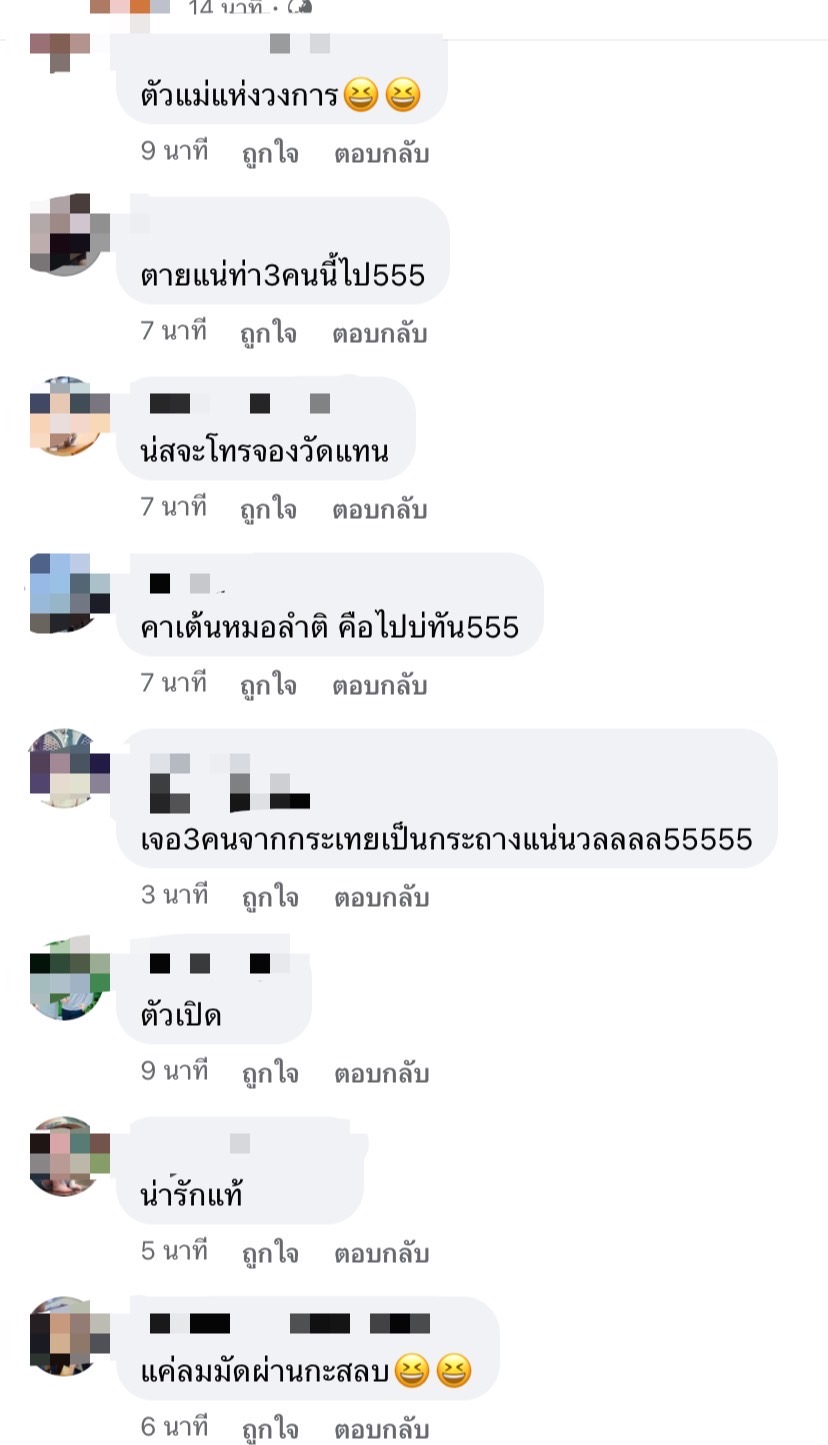This screenshot has width=828, height=1445.
Task: Like the comment 'น่ารักแท้'
Action: coord(270,1252)
